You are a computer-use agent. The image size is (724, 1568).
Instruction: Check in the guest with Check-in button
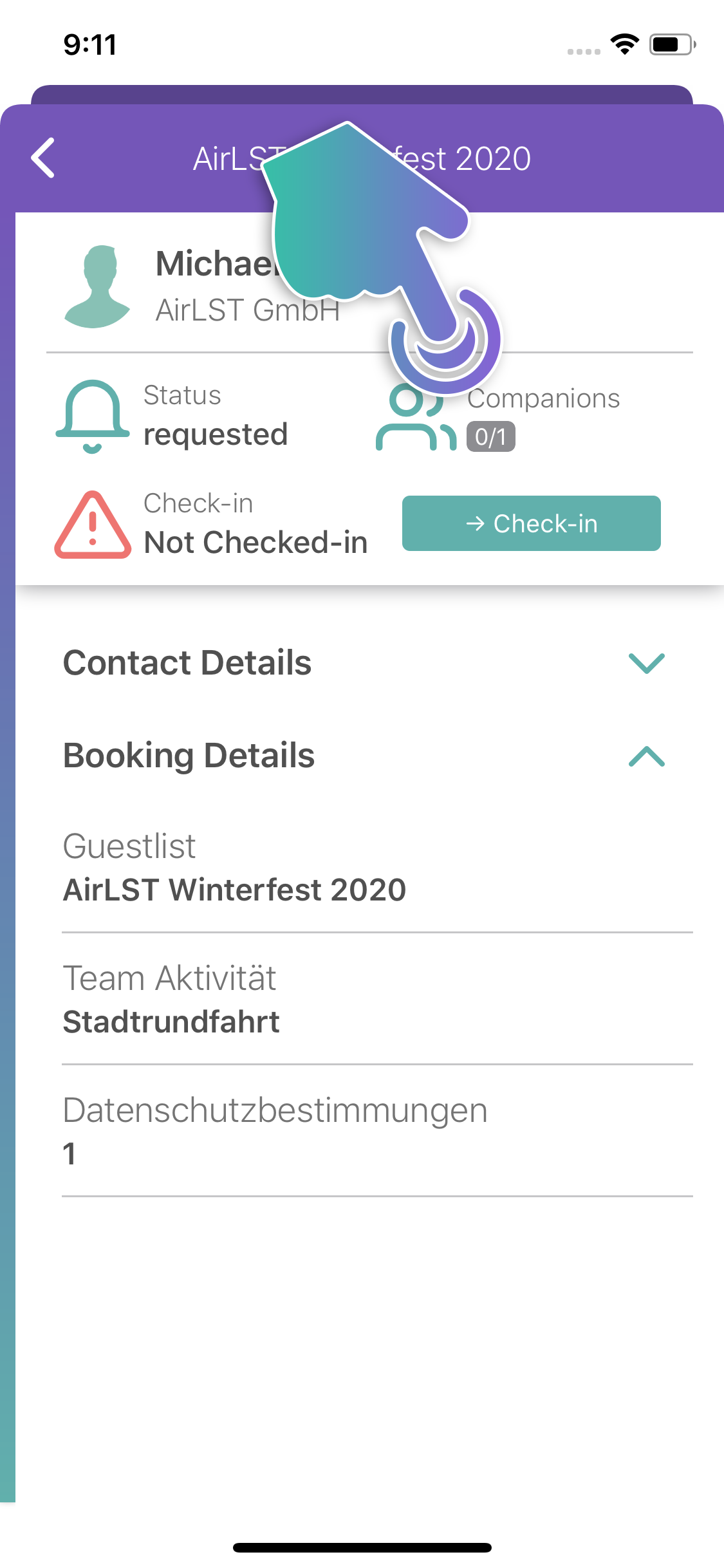pos(531,523)
